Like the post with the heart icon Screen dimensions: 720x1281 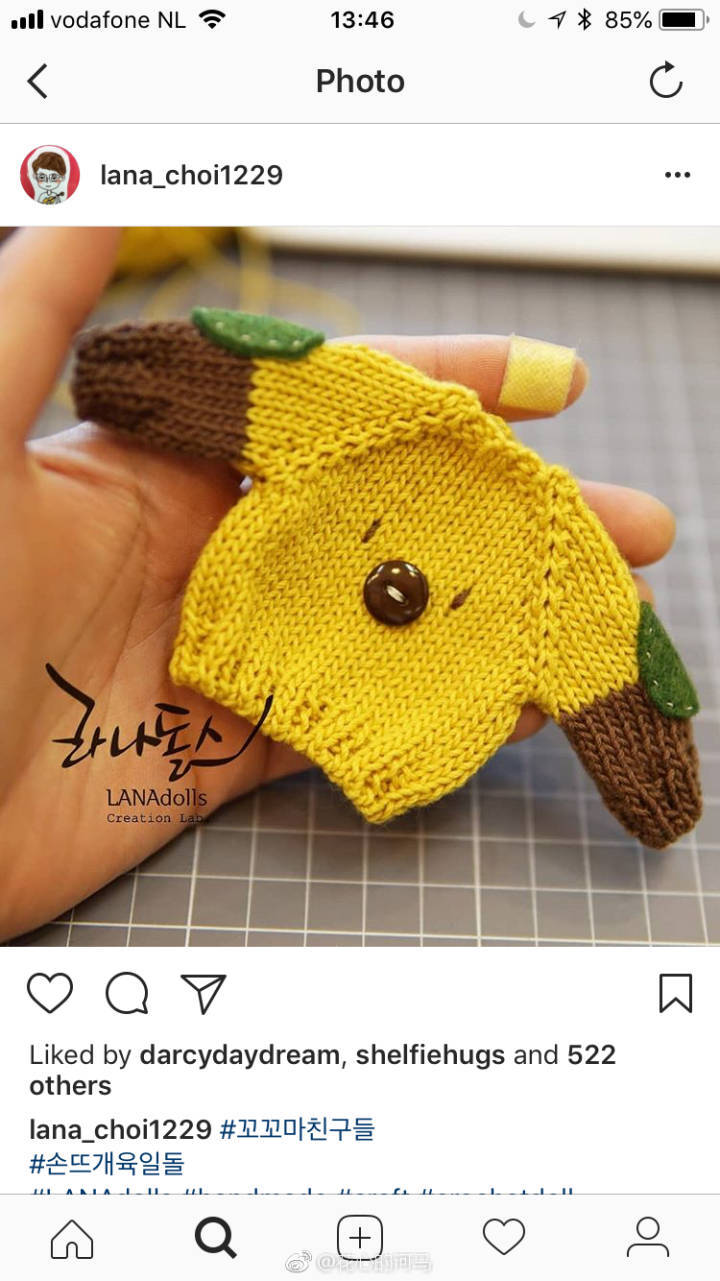[x=50, y=993]
